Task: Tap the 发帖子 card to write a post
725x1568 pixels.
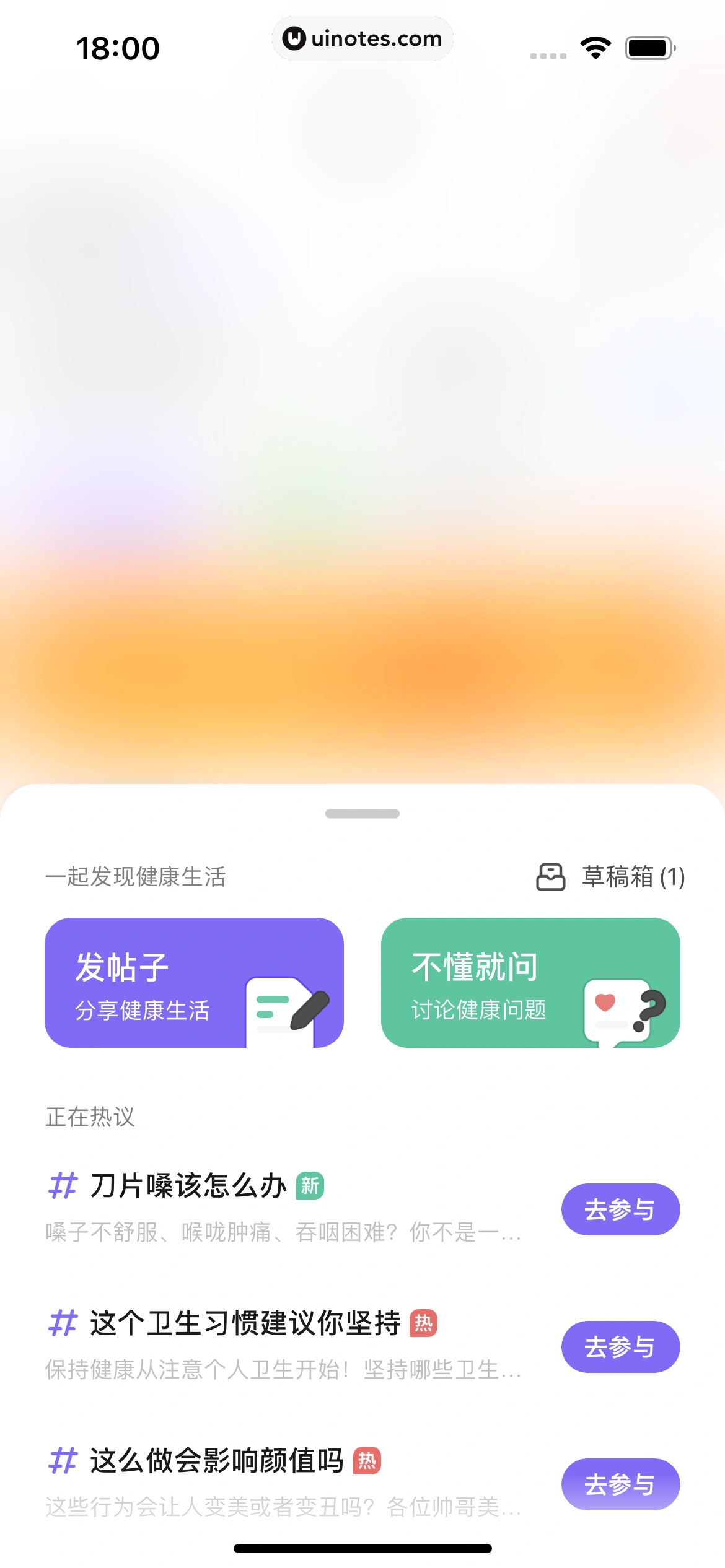Action: (x=194, y=983)
